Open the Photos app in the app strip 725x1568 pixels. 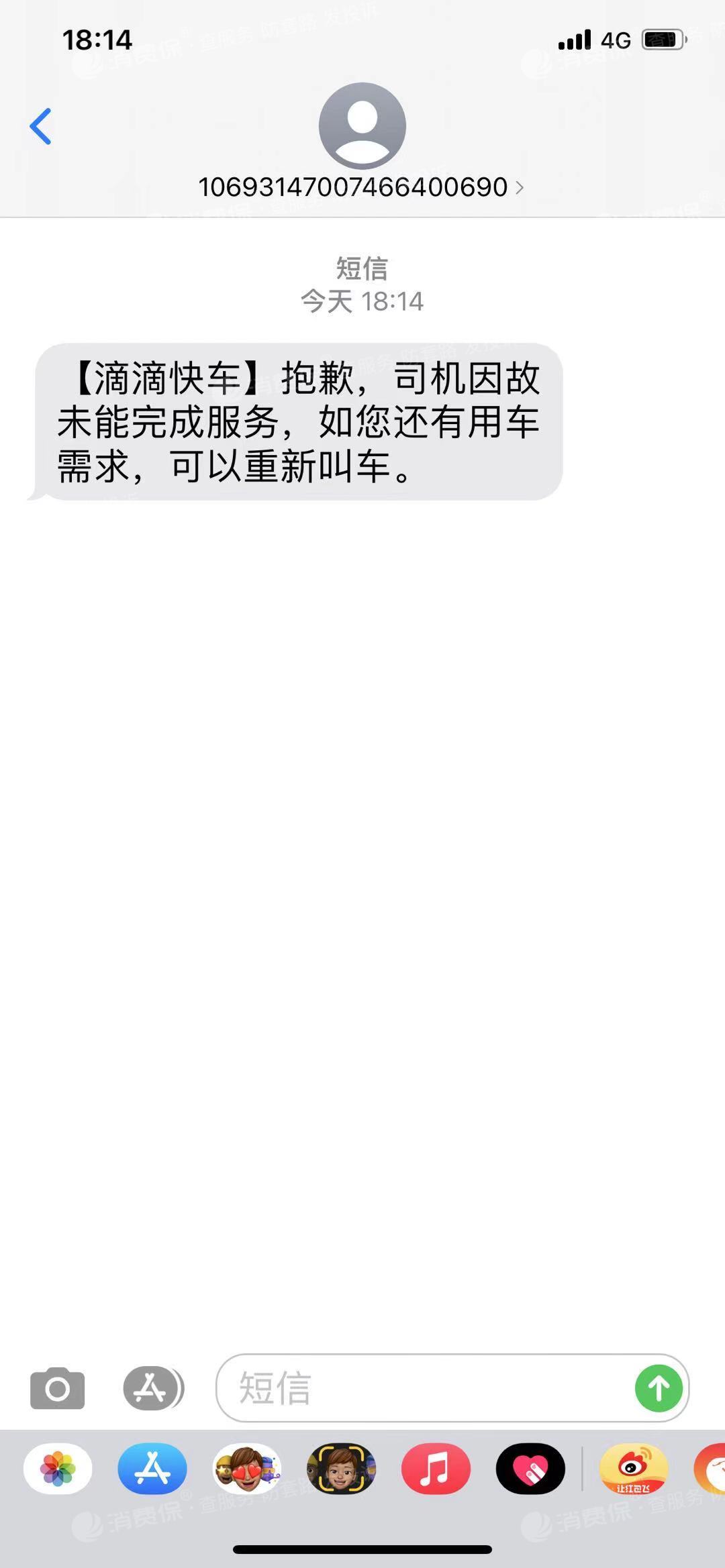coord(58,1469)
